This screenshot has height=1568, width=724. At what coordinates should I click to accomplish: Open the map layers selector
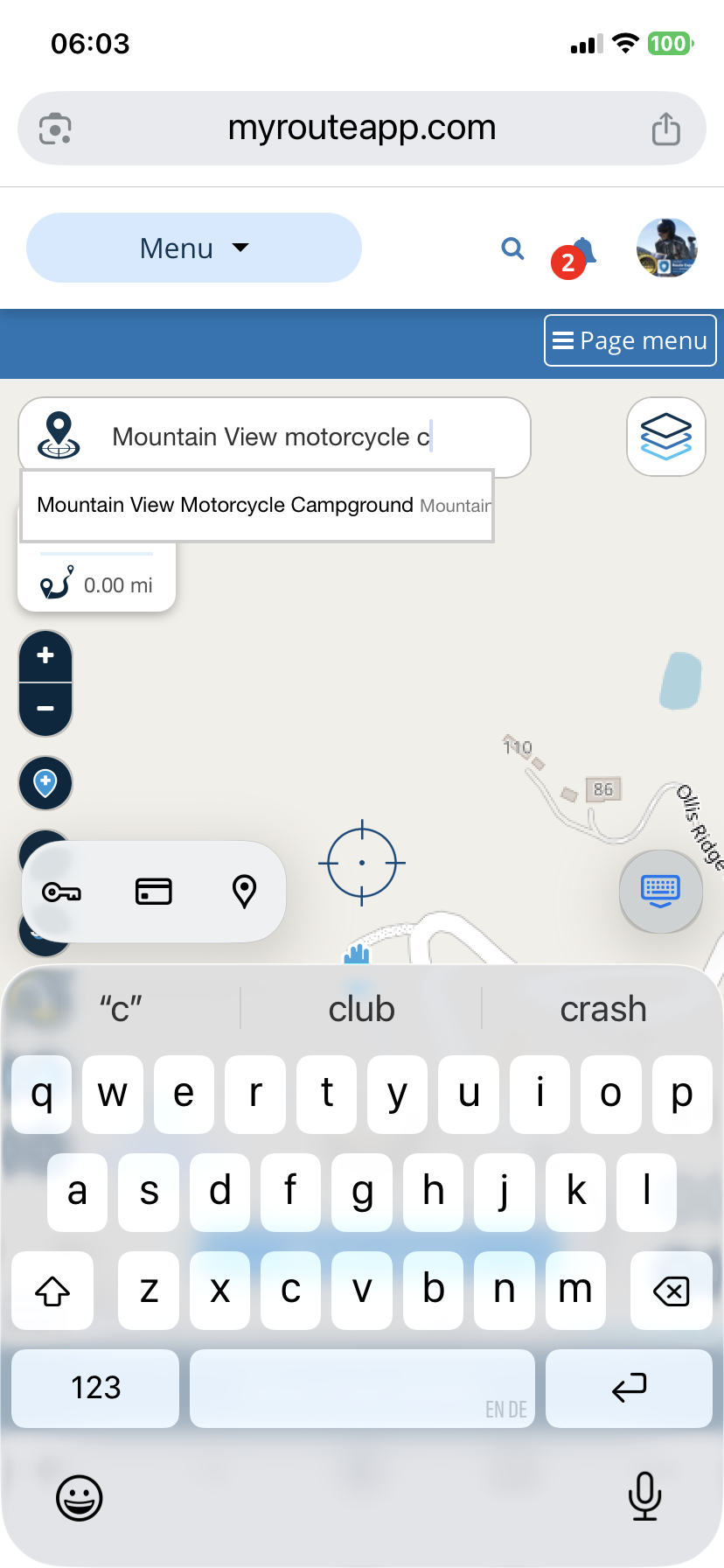666,437
